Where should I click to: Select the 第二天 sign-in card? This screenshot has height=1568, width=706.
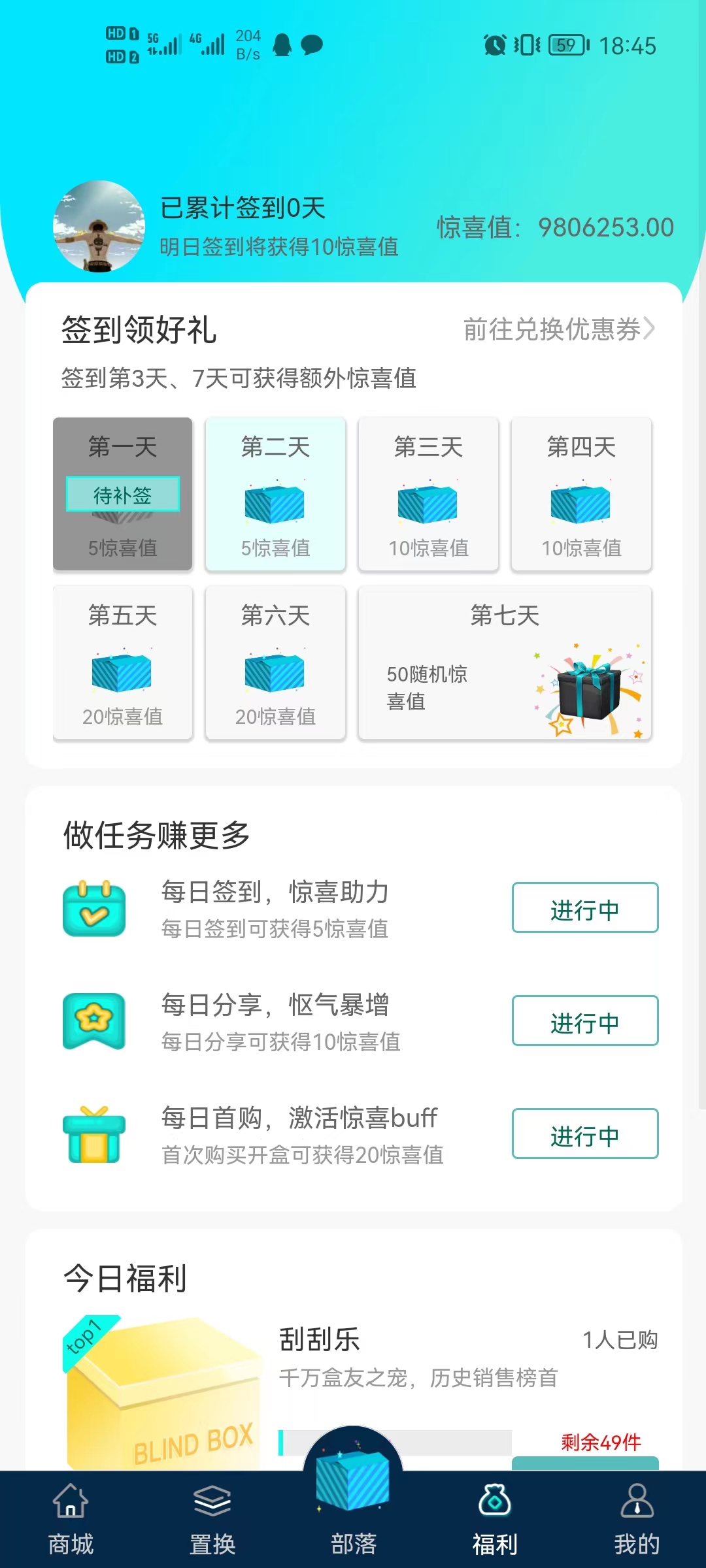275,495
